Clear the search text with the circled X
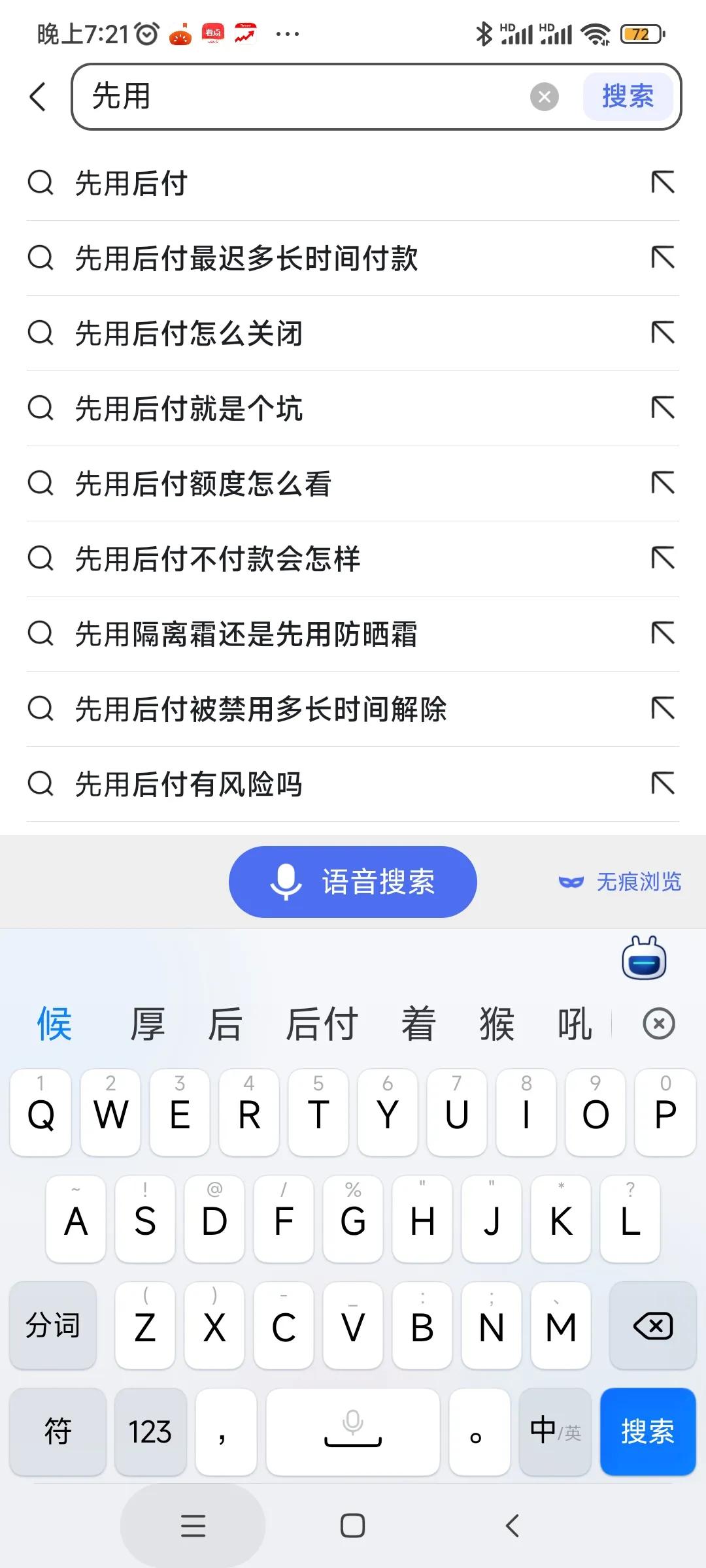Viewport: 706px width, 1568px height. point(545,97)
